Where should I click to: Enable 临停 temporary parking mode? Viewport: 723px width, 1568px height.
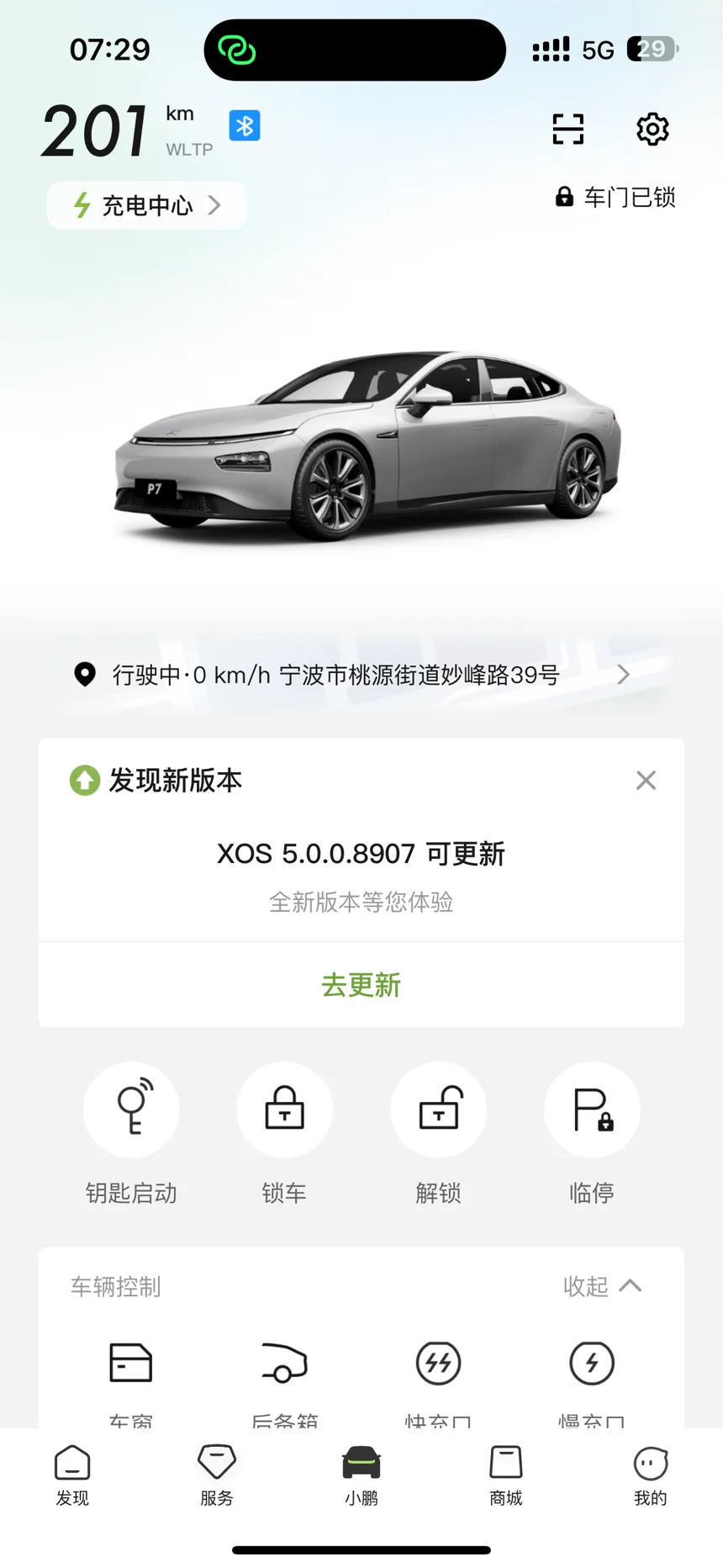tap(592, 1111)
